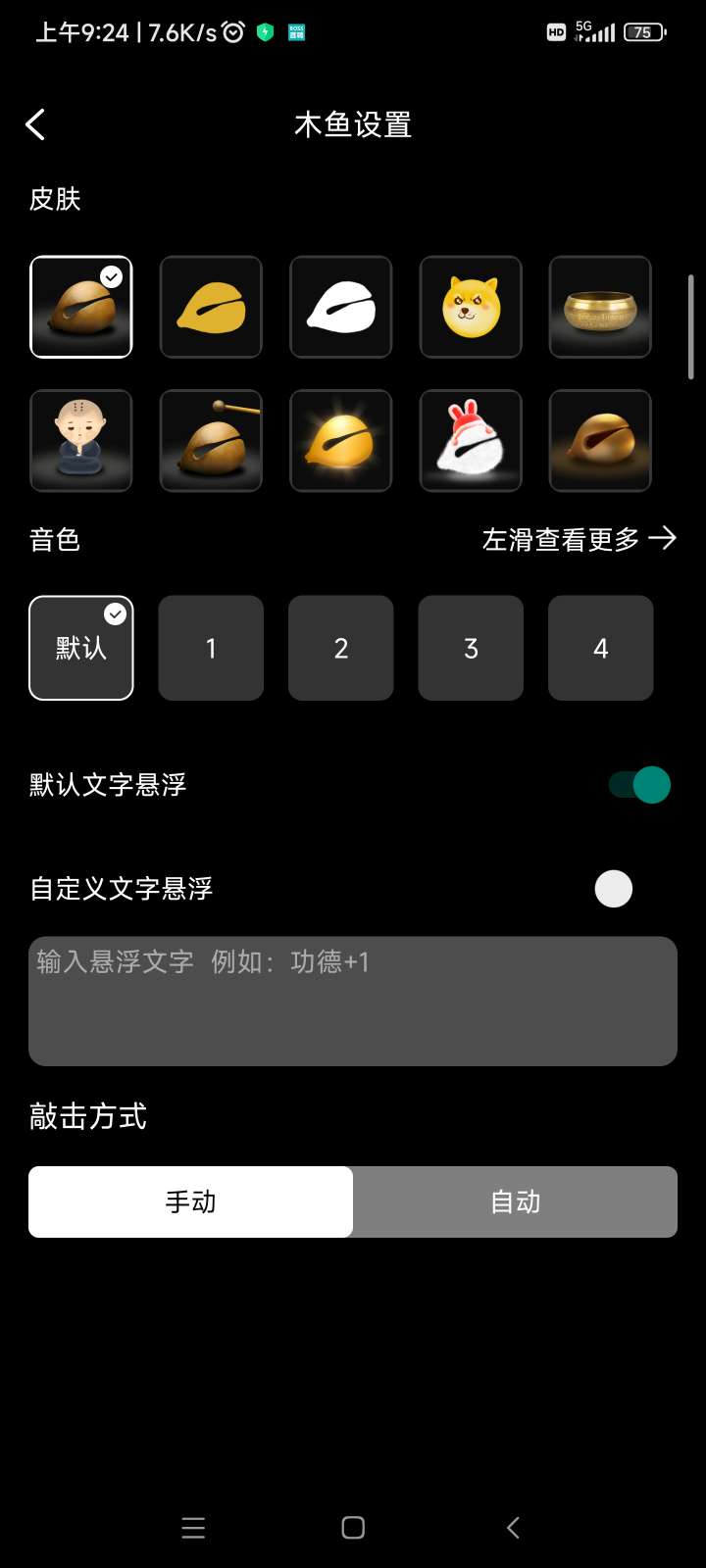Screen dimensions: 706x1568
Task: Switch knocking mode to 手动
Action: point(191,1201)
